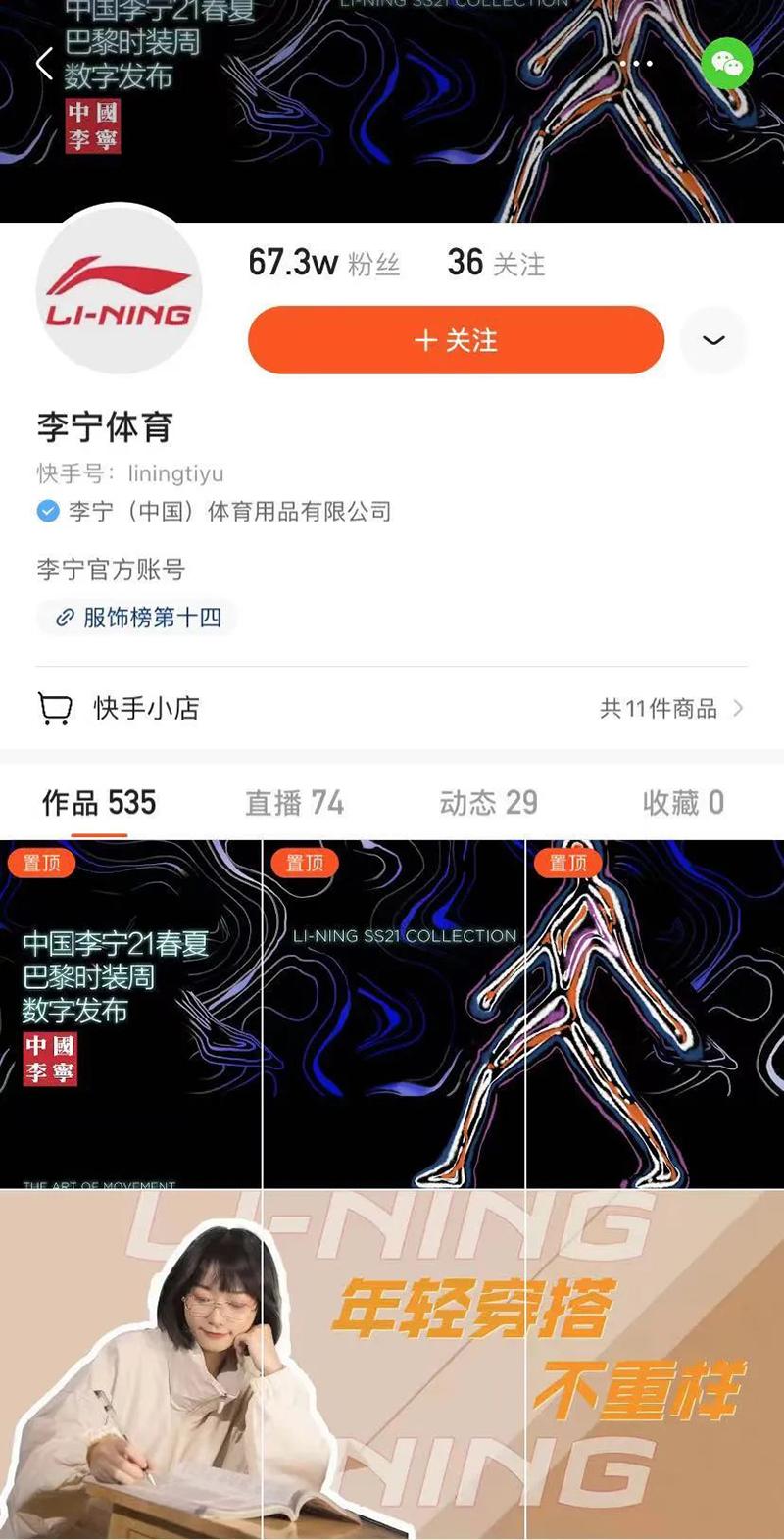Switch to the 直播 74 tab

coord(294,803)
